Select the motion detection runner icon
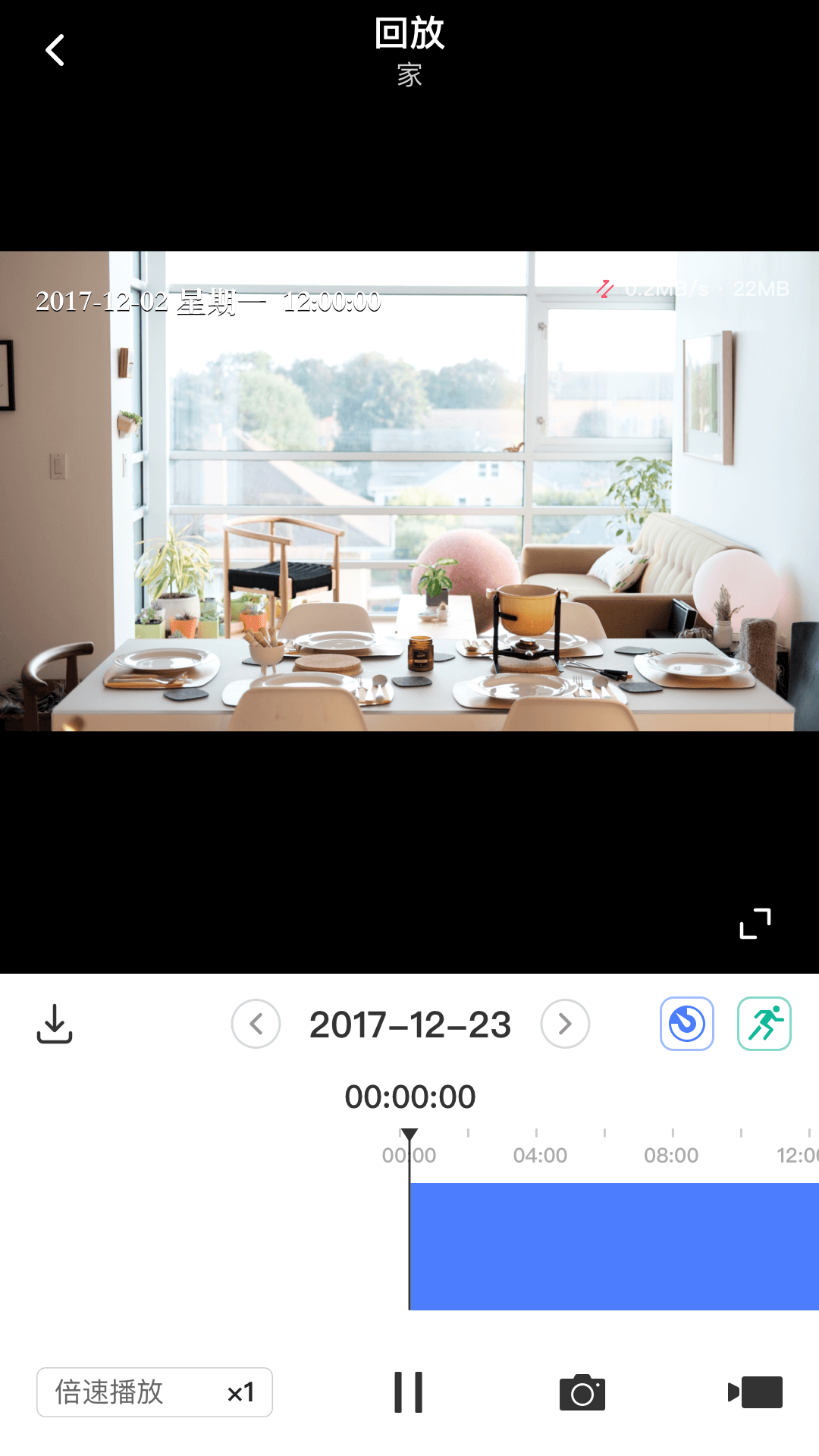This screenshot has width=819, height=1456. (x=764, y=1024)
